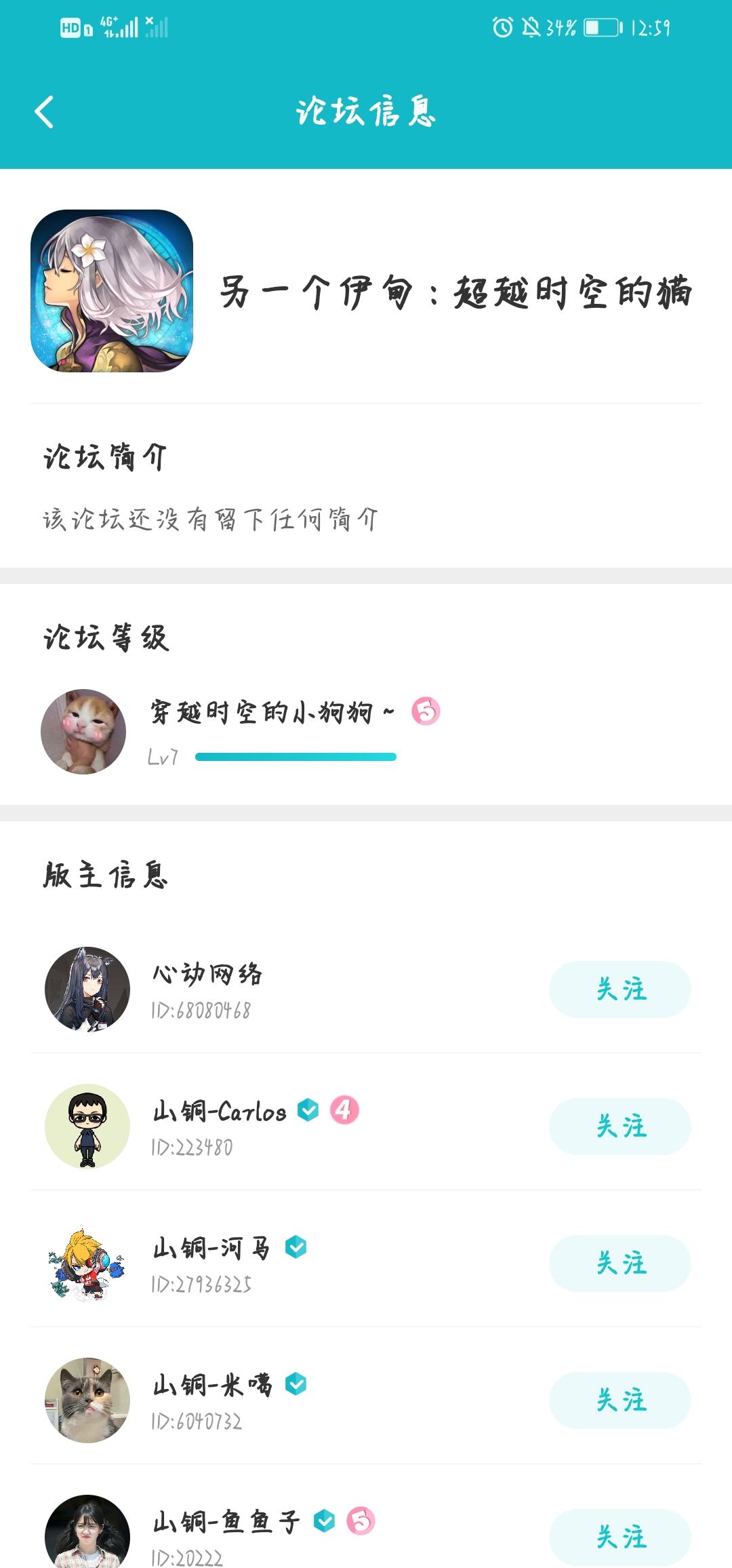Go back from the 论坛信息 page
Screen dimensions: 732x1568
44,112
